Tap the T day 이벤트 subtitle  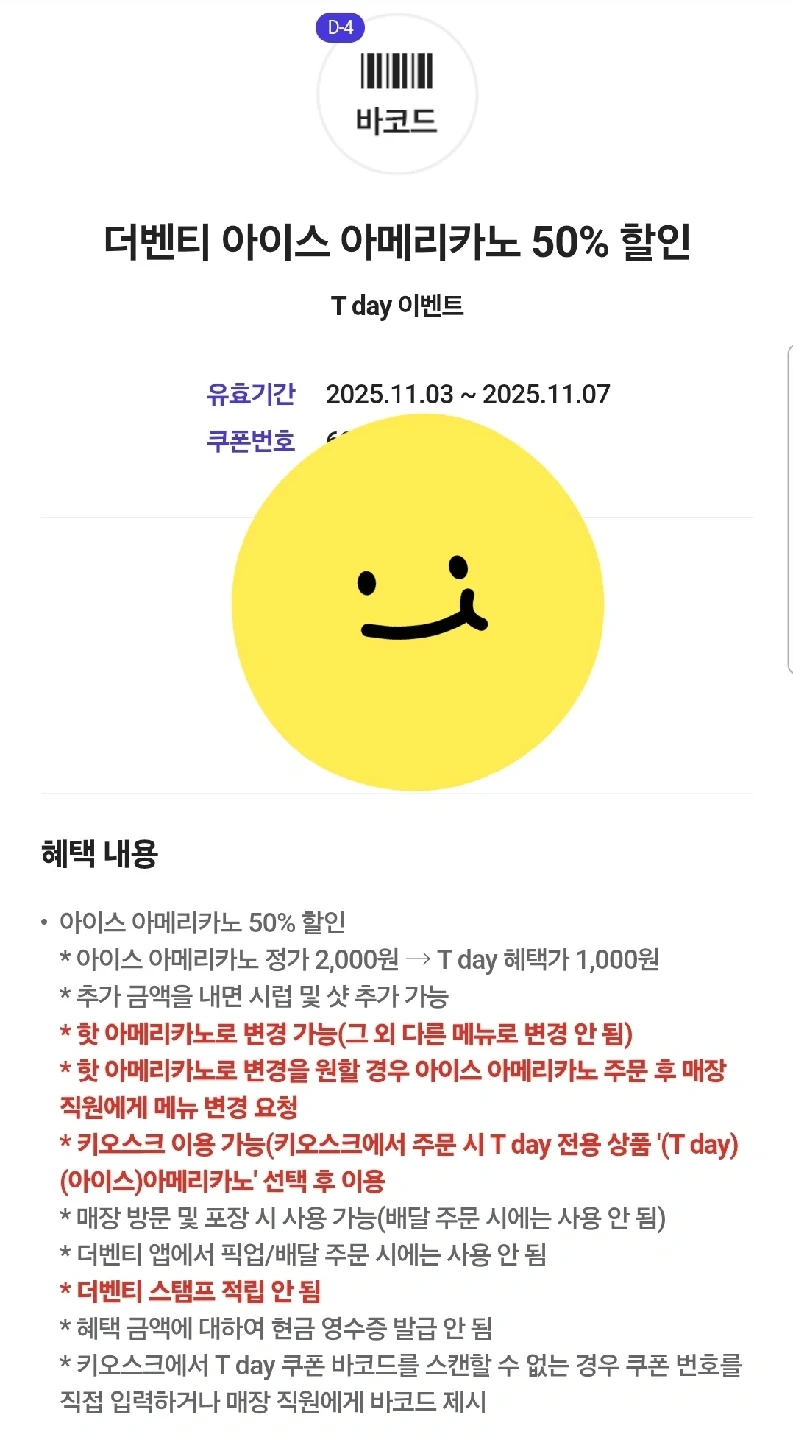pos(396,307)
